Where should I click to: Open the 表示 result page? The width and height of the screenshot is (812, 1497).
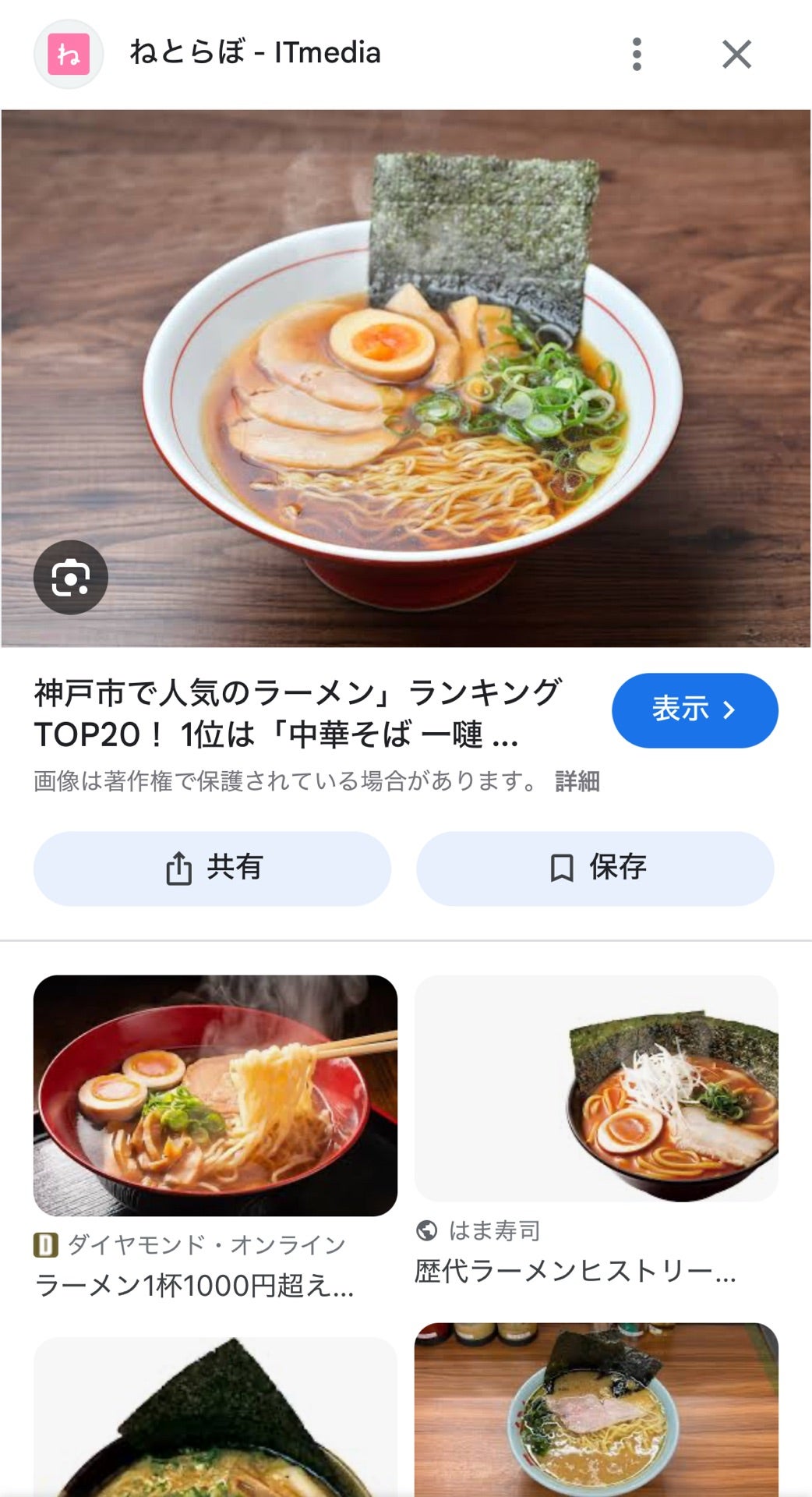696,710
